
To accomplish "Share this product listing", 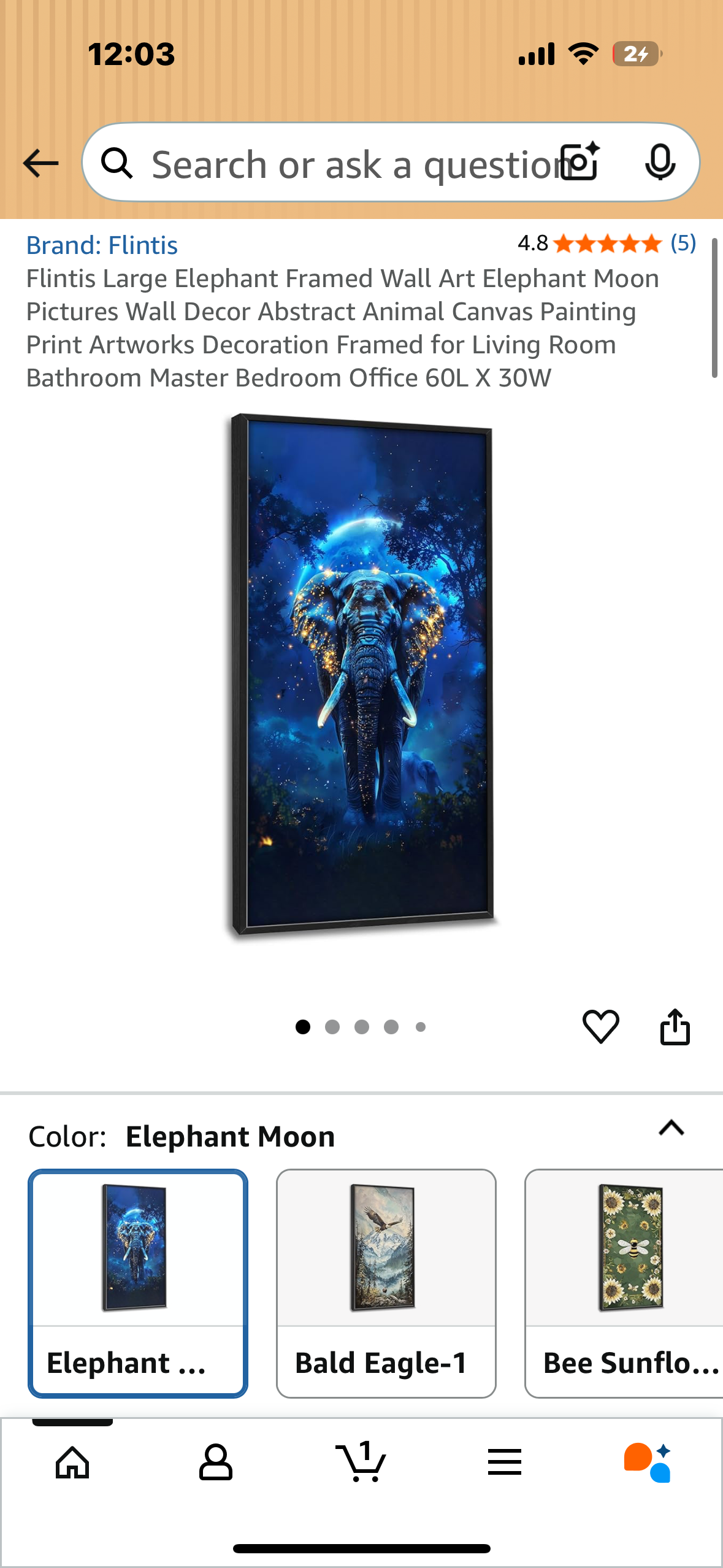I will point(675,1026).
